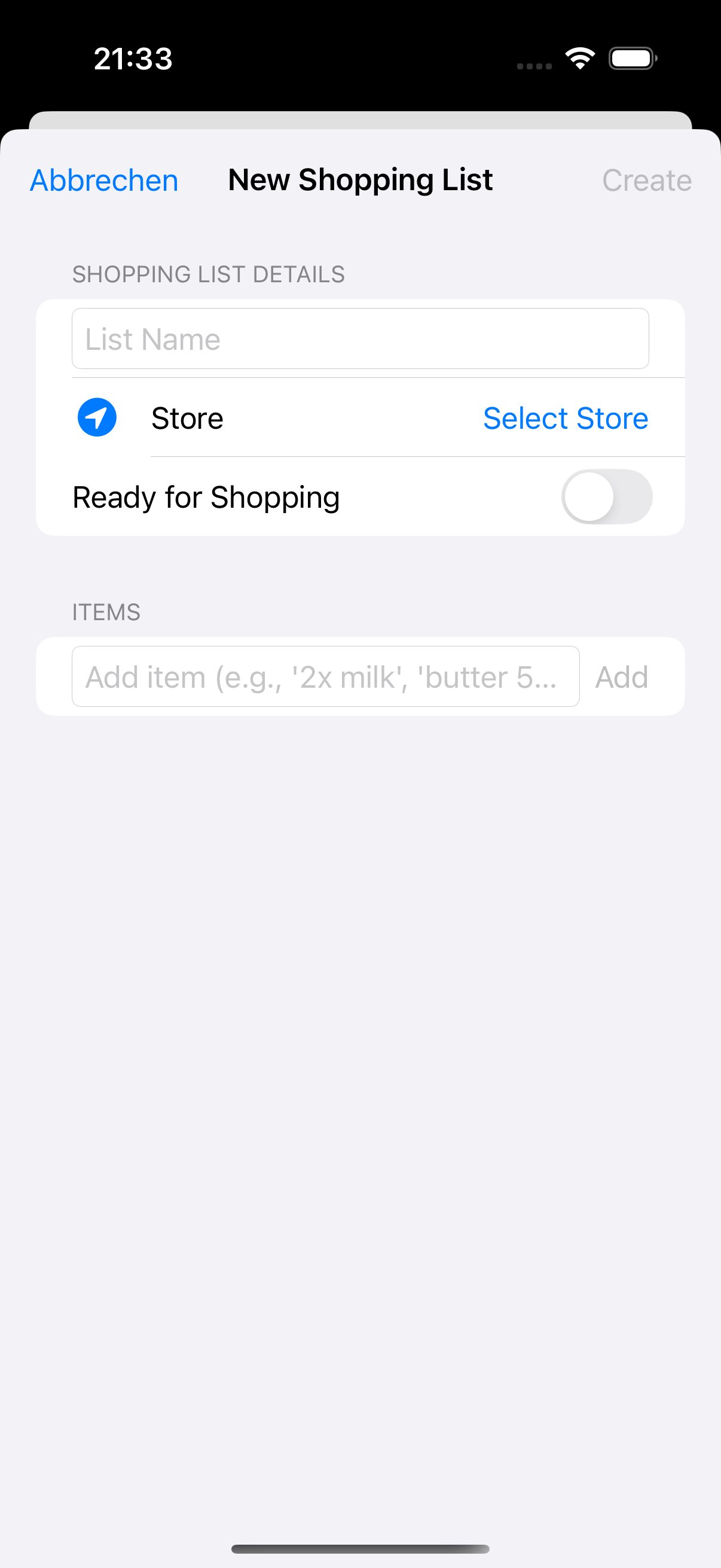Tap the Add button for items

pos(621,677)
